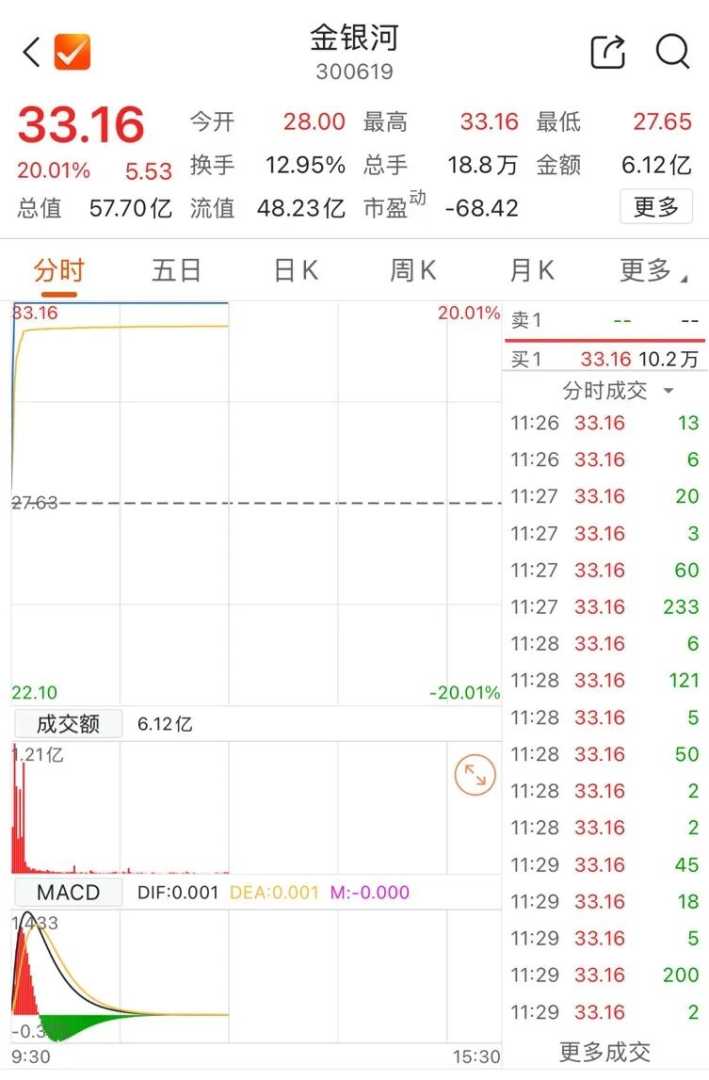Change the MACD indicator

pos(67,892)
